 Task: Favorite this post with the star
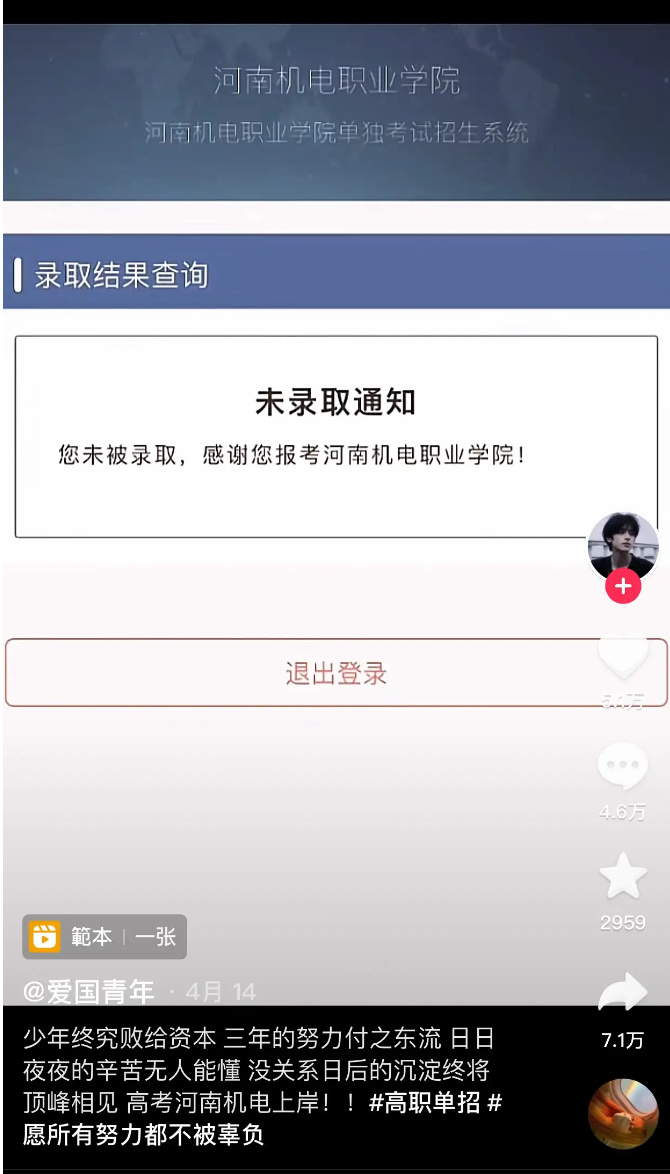pyautogui.click(x=622, y=877)
